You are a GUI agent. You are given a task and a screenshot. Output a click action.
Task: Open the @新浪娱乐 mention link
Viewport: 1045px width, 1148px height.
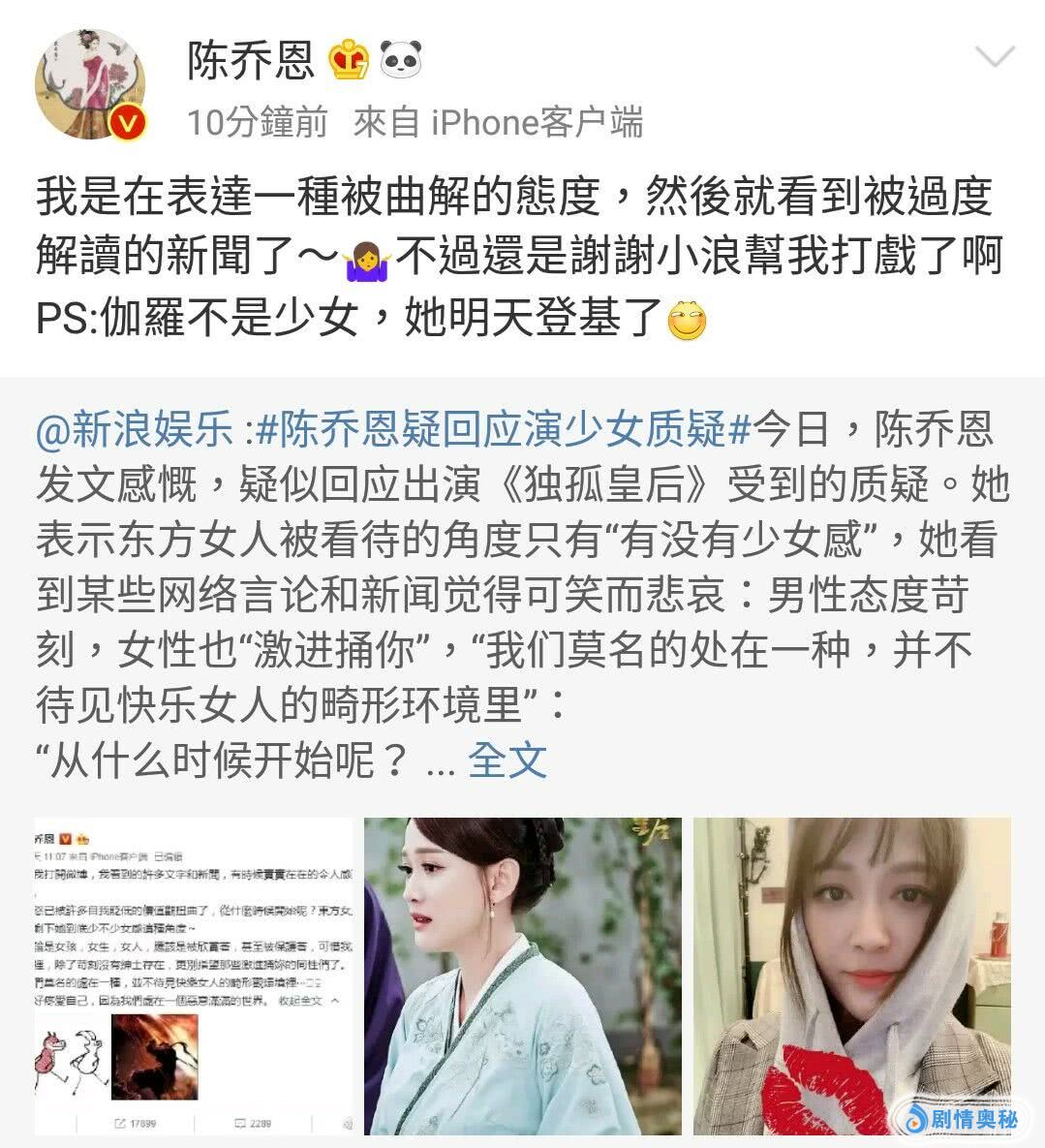[134, 429]
